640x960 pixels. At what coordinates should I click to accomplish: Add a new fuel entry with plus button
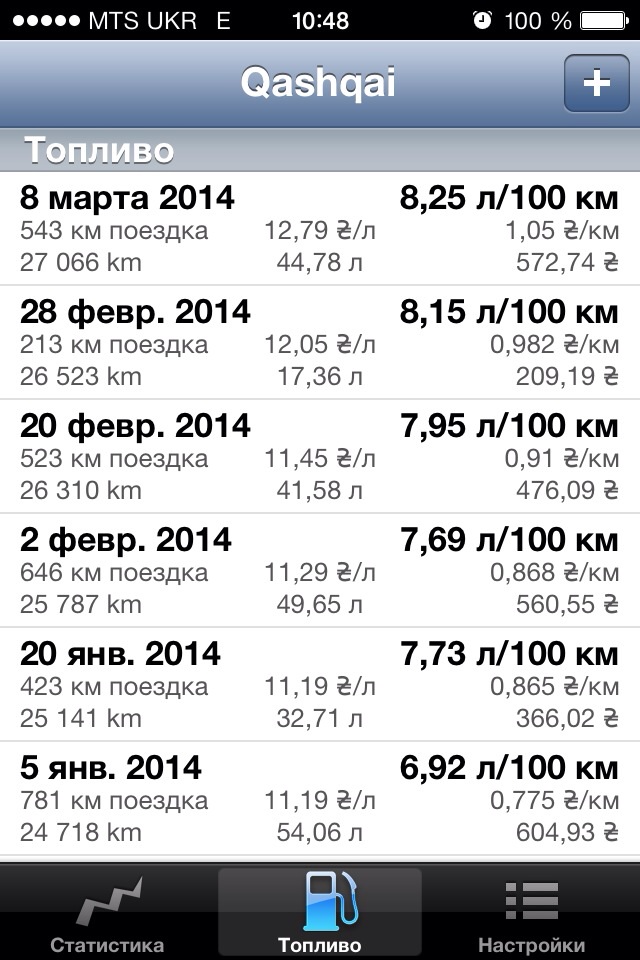pyautogui.click(x=596, y=83)
